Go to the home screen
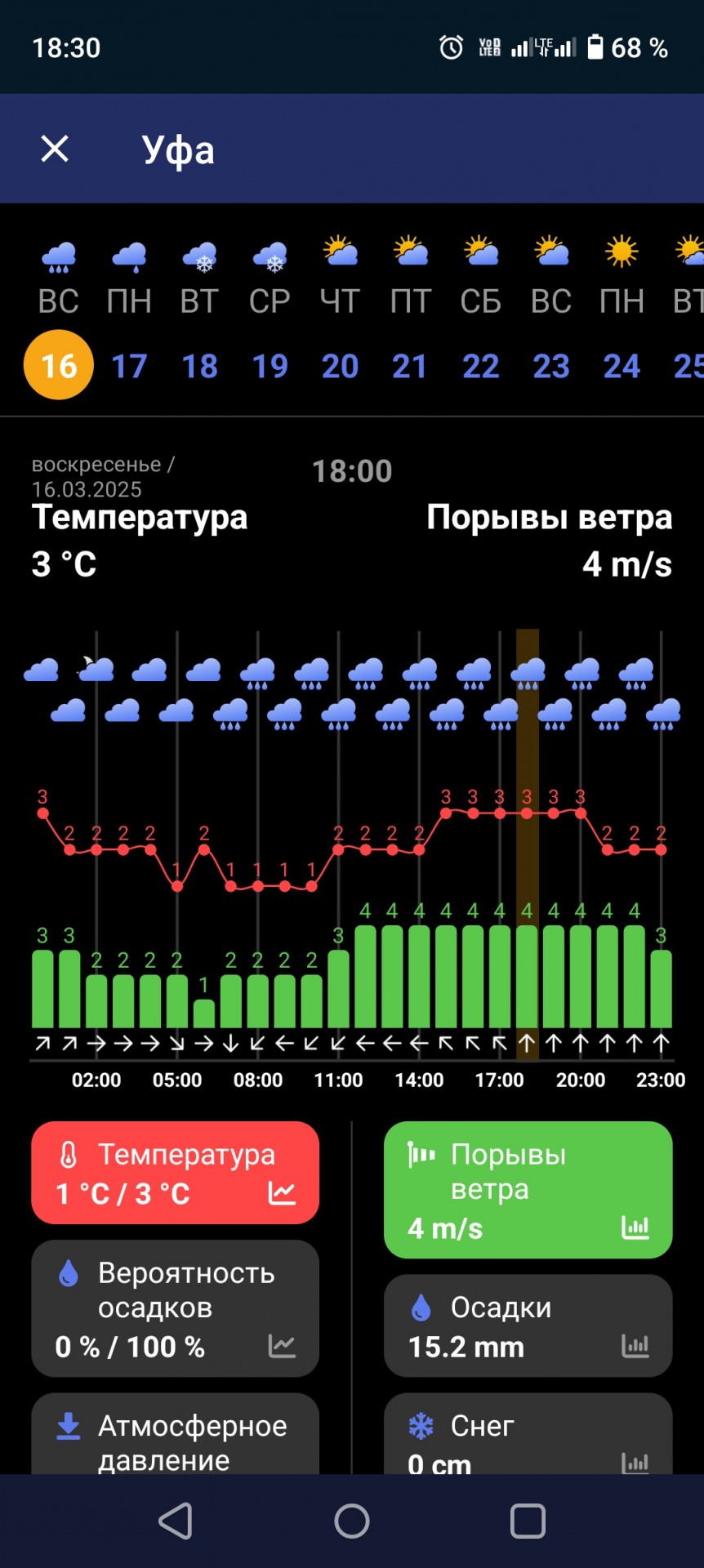This screenshot has width=704, height=1568. tap(352, 1521)
